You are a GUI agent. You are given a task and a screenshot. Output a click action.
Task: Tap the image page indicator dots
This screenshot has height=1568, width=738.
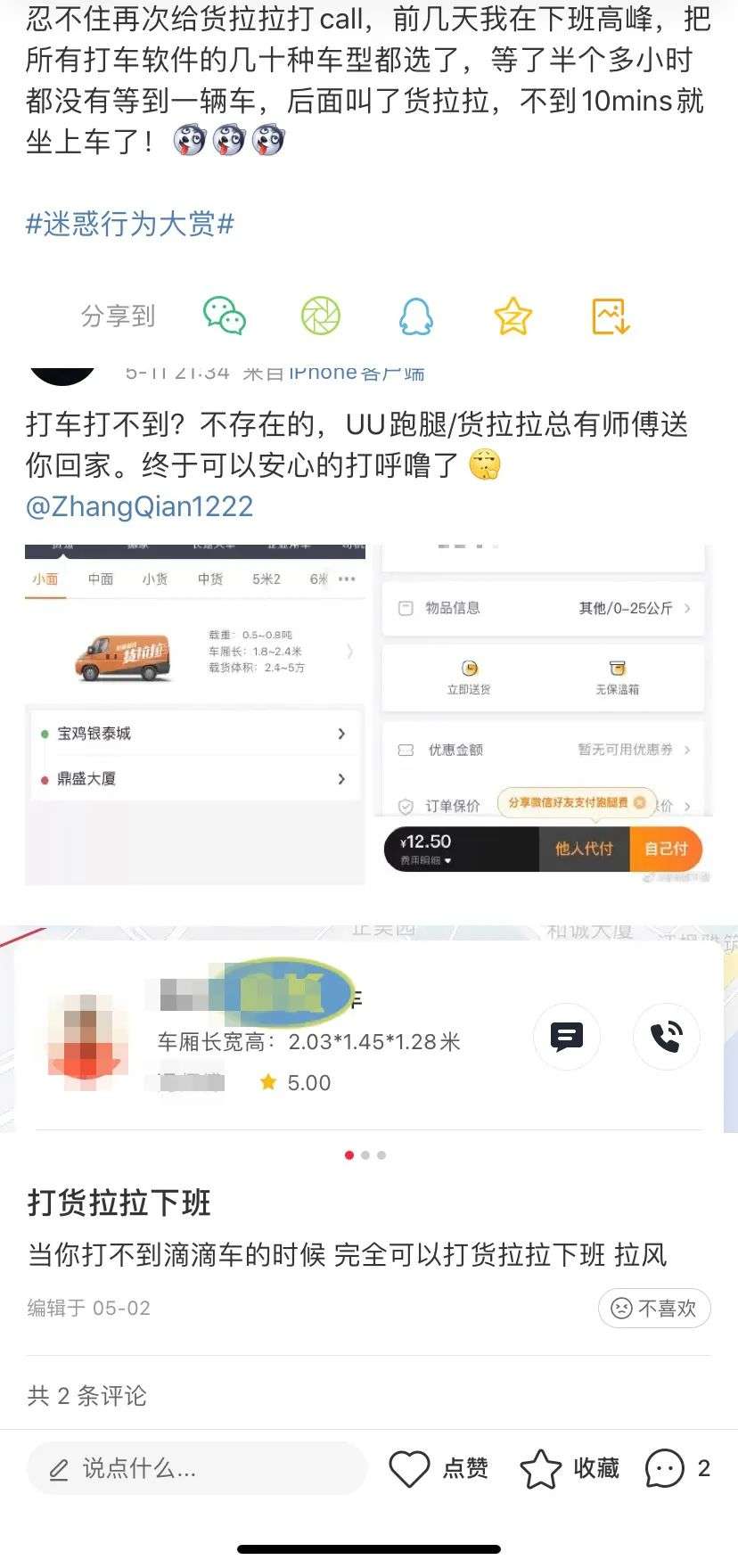365,1155
